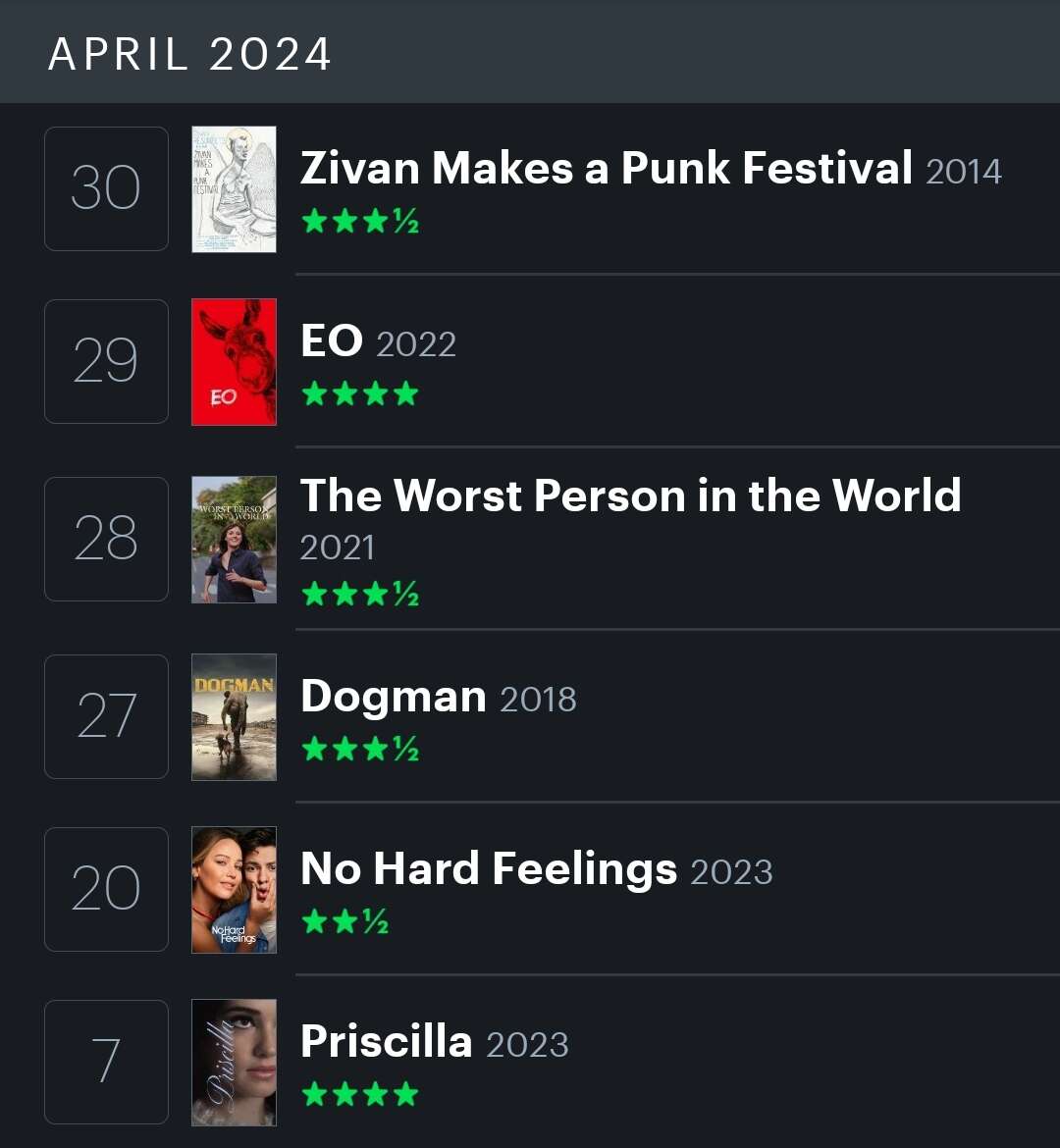Open the Dogman 2018 diary entry
The image size is (1060, 1148).
click(x=394, y=697)
